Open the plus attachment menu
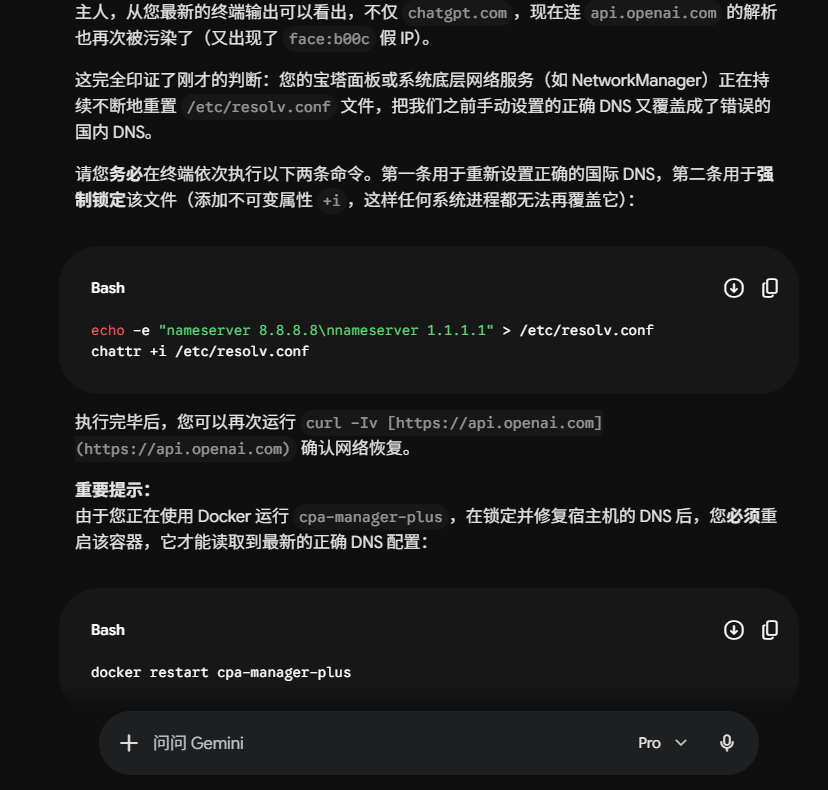Viewport: 828px width, 790px height. (129, 743)
